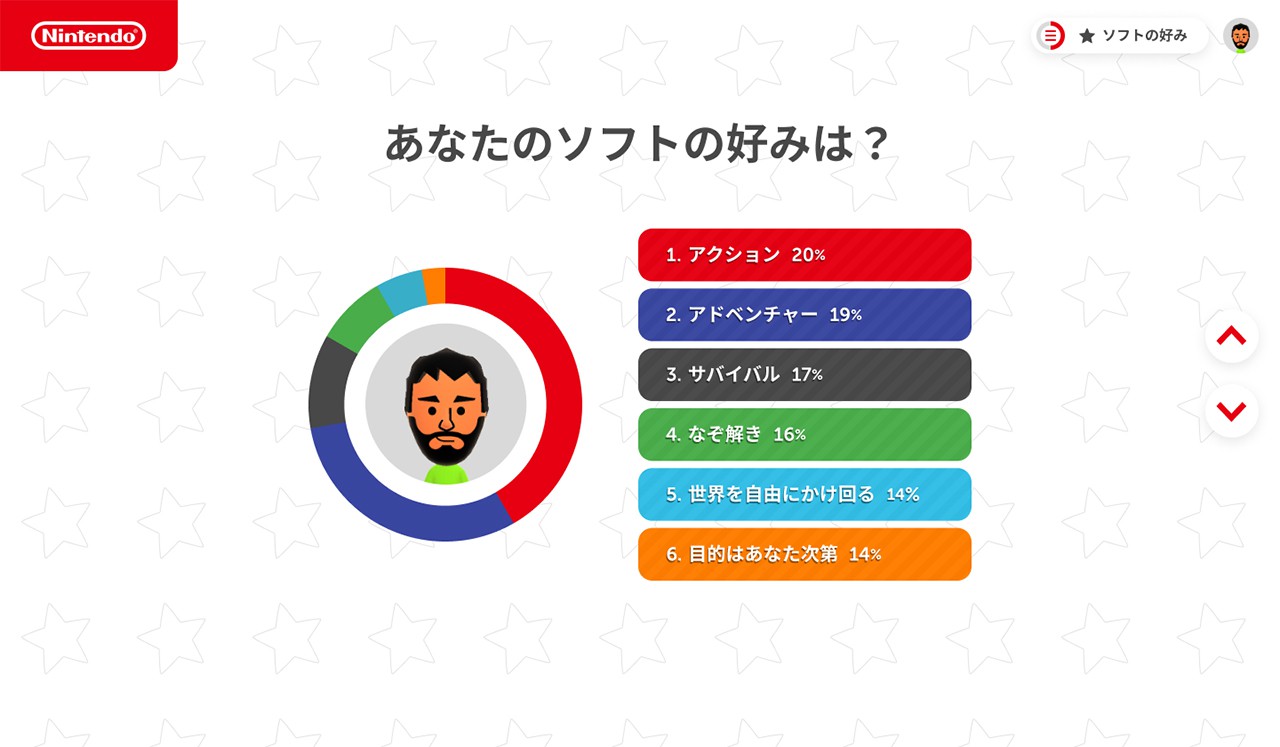The height and width of the screenshot is (747, 1280).
Task: Select the 世界を自由にかけ回る 14% category
Action: tap(804, 494)
